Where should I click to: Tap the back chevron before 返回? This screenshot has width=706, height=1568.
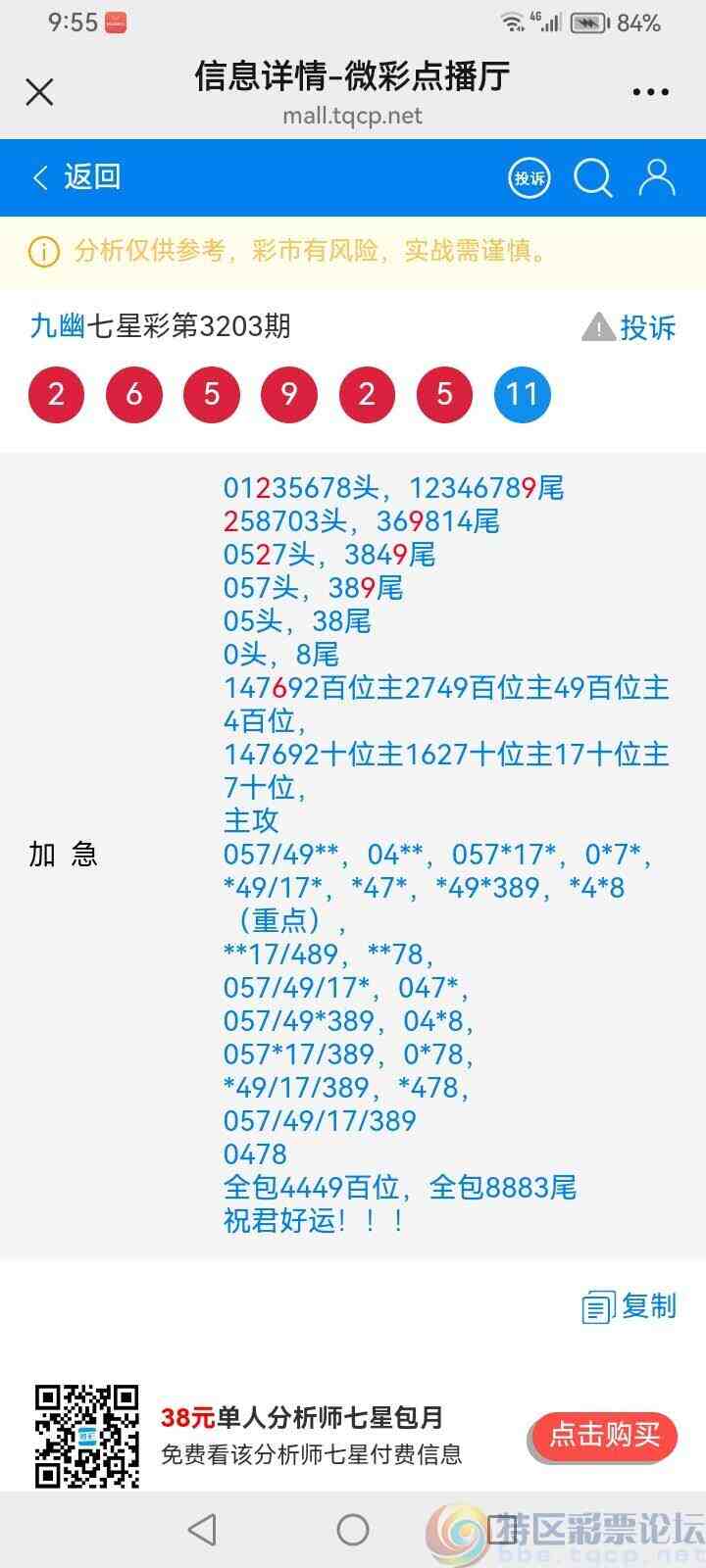(x=39, y=178)
